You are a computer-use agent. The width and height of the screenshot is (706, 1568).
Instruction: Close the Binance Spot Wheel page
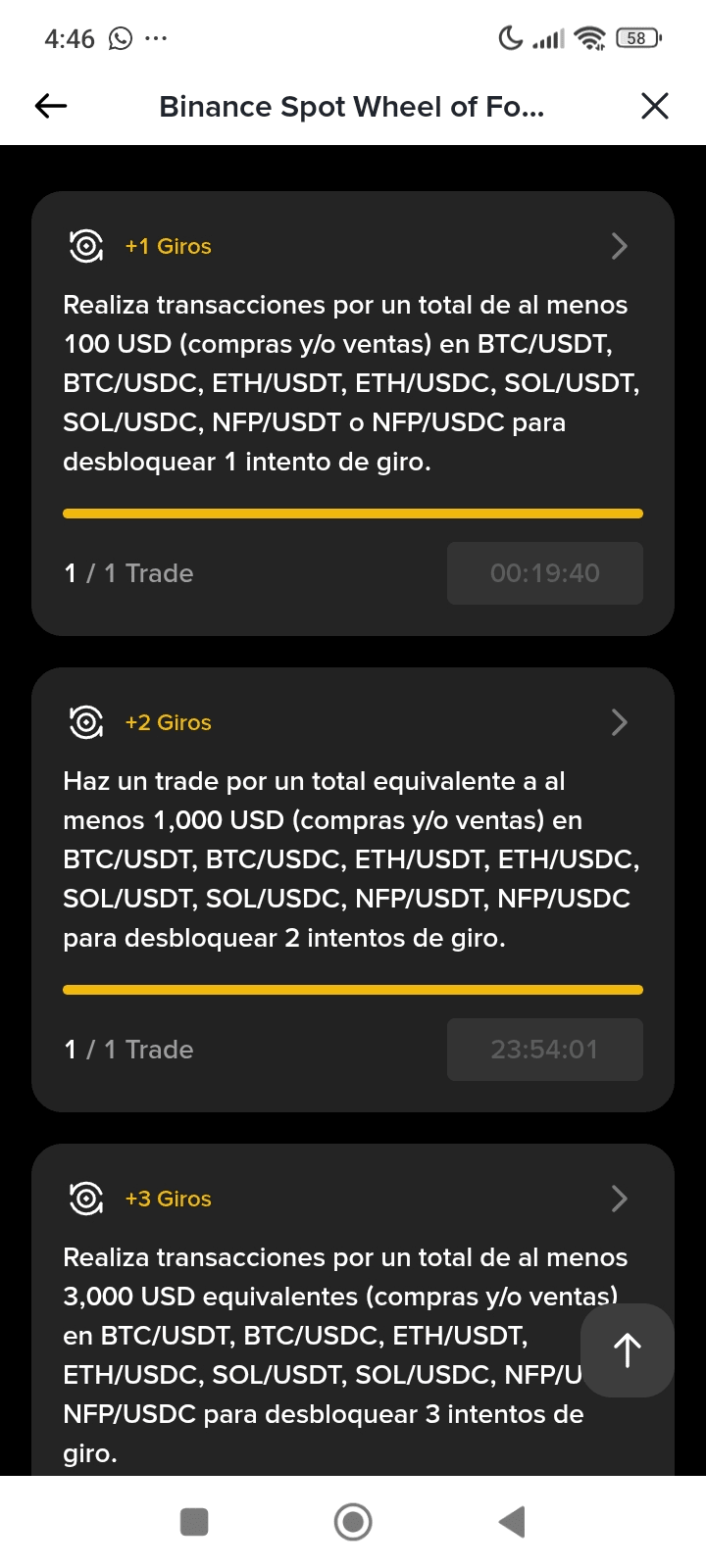[654, 106]
